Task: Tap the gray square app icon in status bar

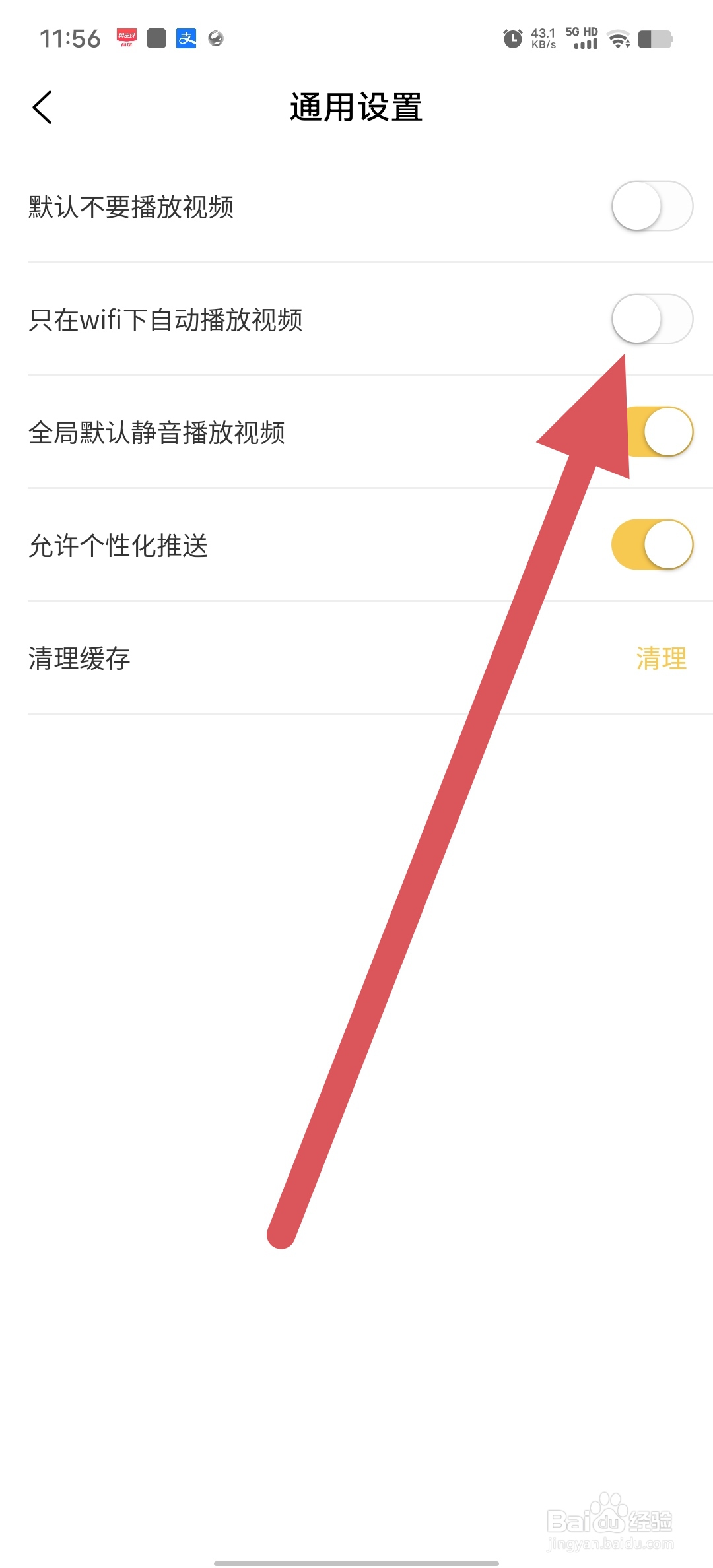Action: click(156, 38)
